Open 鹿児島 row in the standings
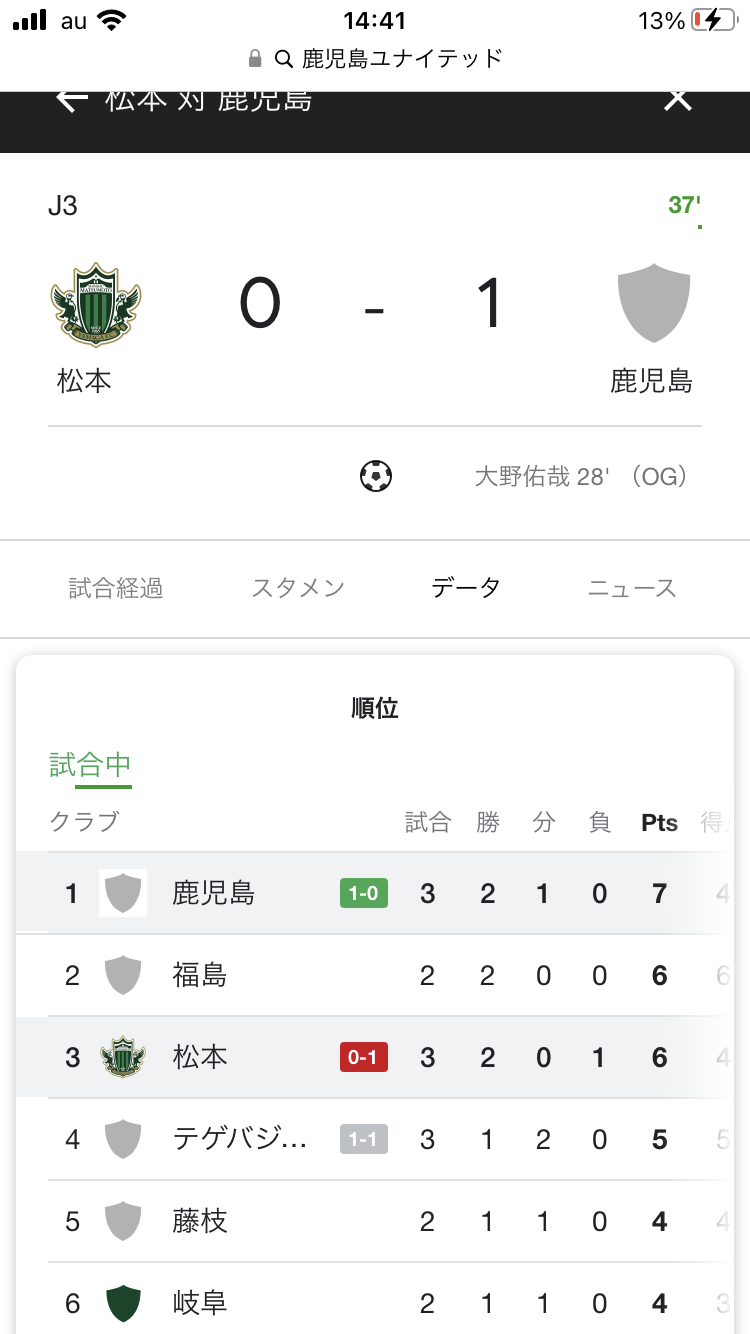 pos(373,893)
